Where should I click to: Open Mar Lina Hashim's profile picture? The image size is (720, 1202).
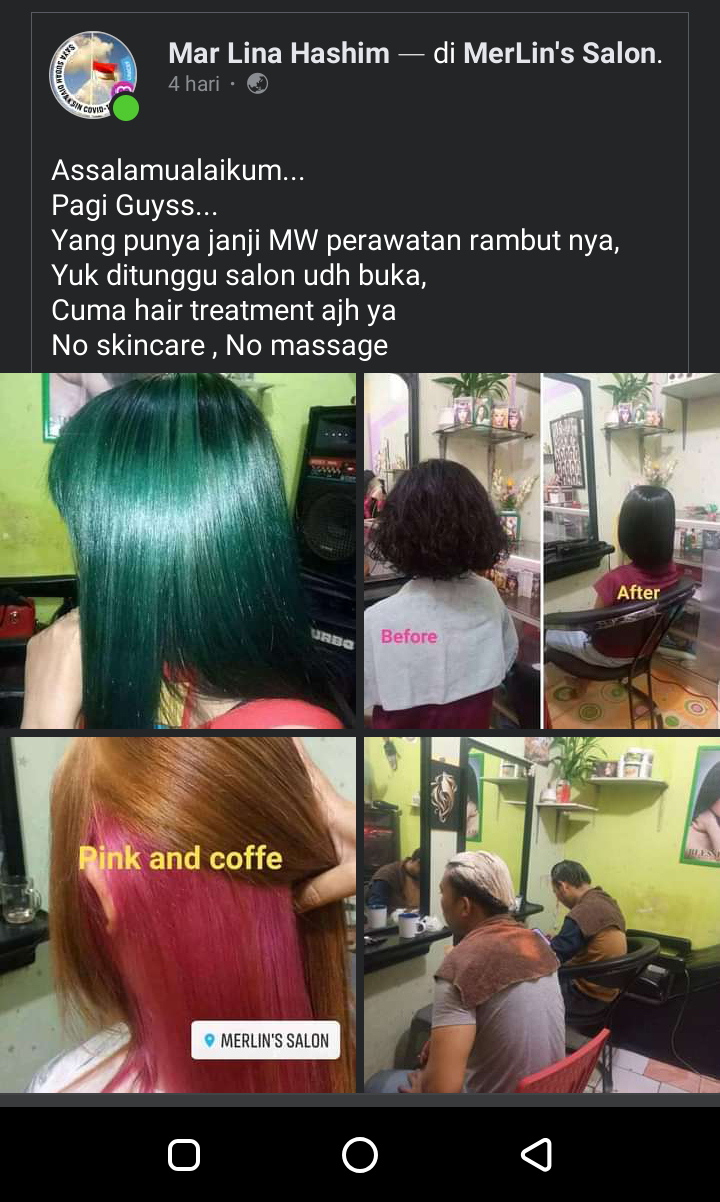(93, 75)
